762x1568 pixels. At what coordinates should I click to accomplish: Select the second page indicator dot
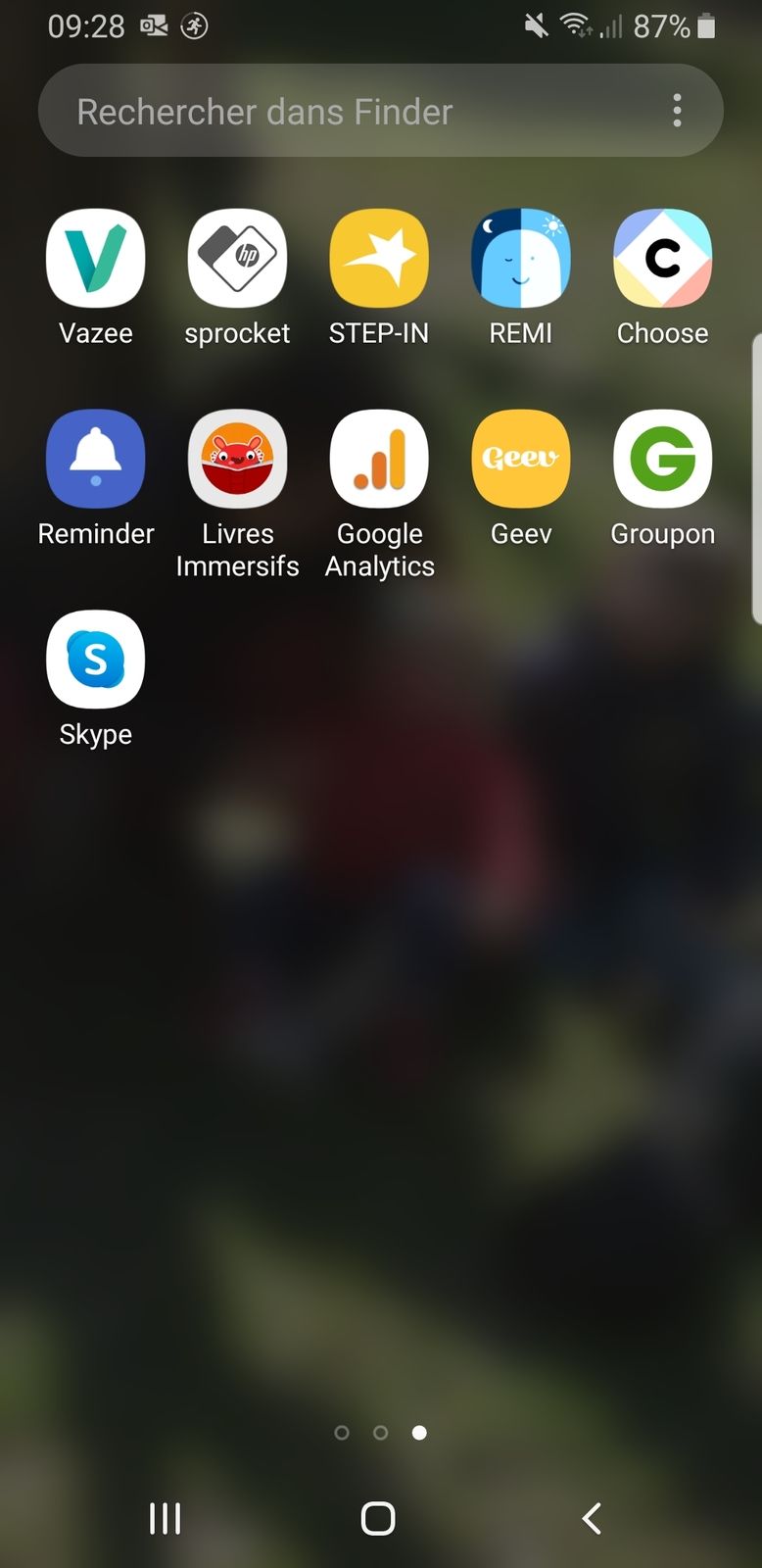point(381,1433)
